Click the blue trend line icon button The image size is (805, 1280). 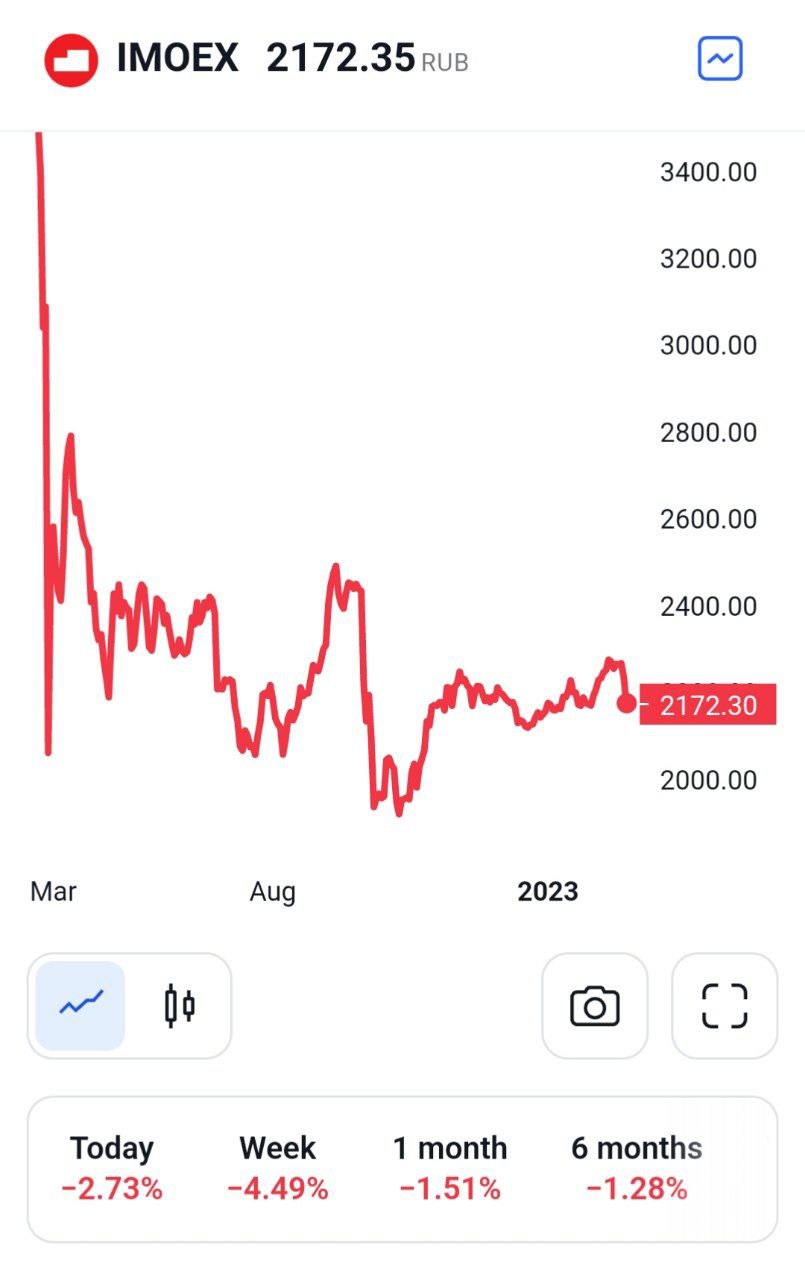719,58
